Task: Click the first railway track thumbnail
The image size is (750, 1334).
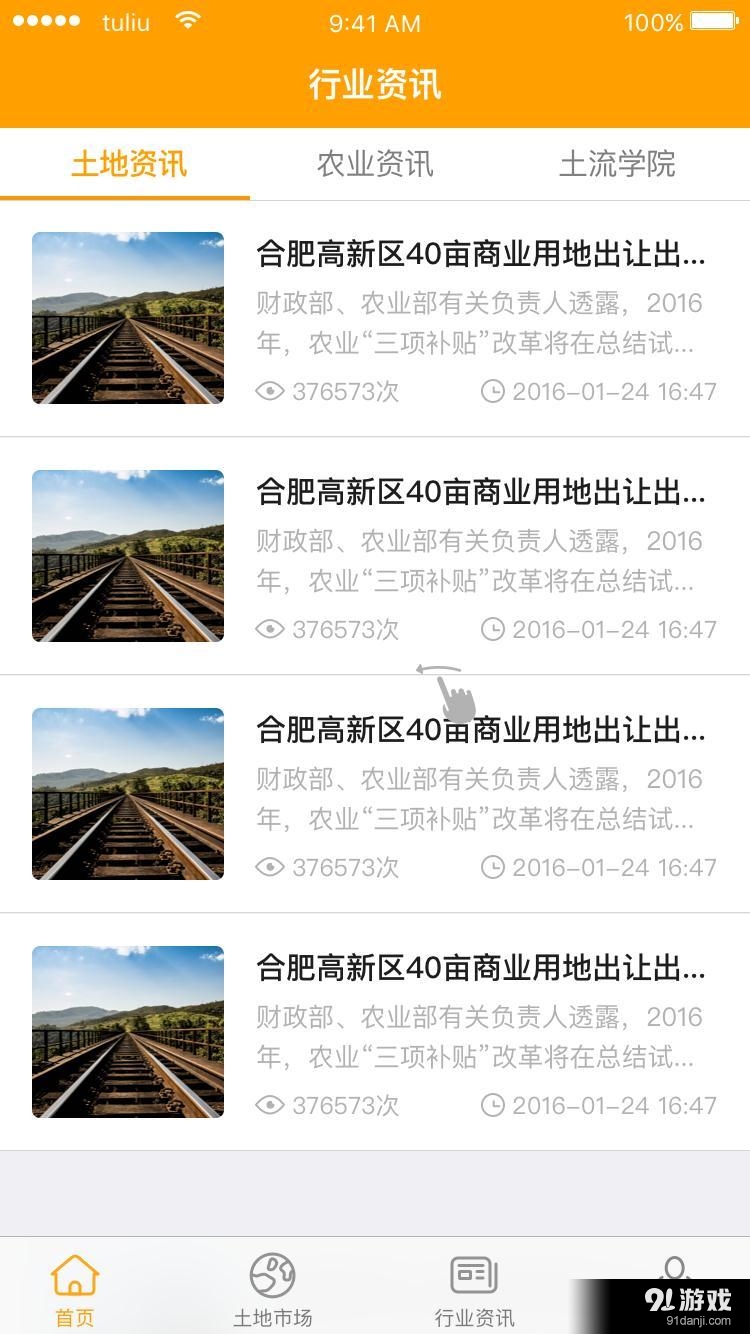Action: tap(127, 319)
